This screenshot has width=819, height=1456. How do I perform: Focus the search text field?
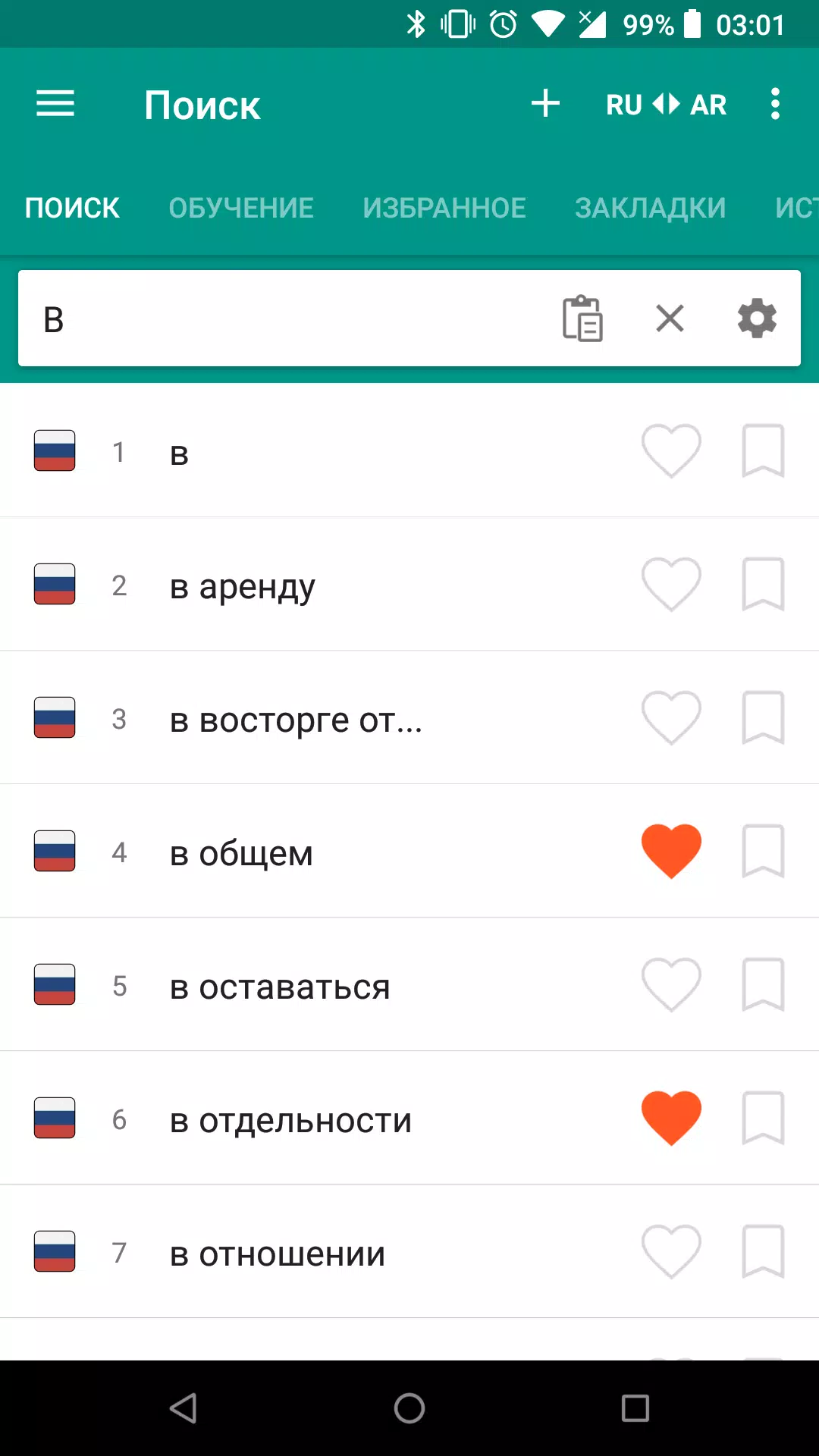click(288, 318)
